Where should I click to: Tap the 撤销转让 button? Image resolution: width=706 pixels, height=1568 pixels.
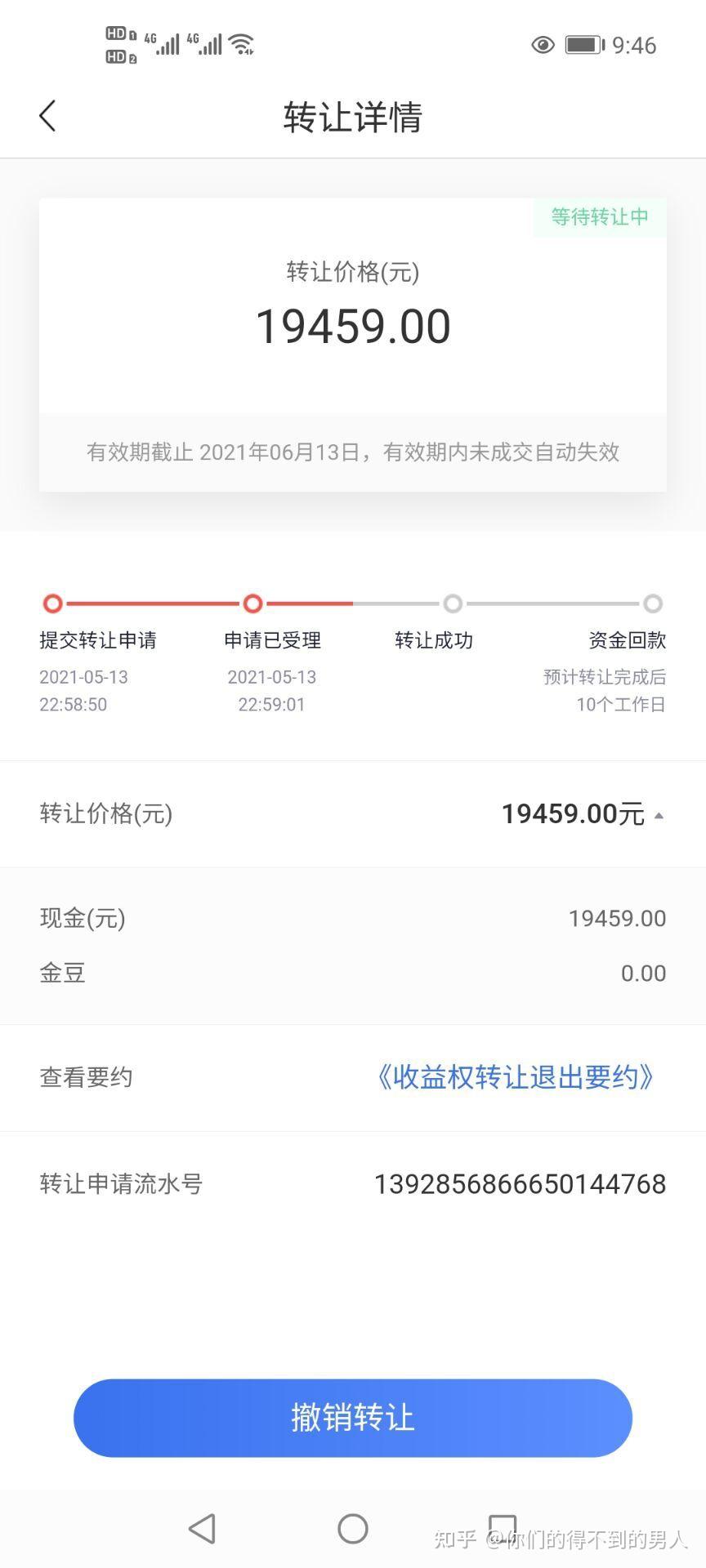pyautogui.click(x=353, y=1419)
